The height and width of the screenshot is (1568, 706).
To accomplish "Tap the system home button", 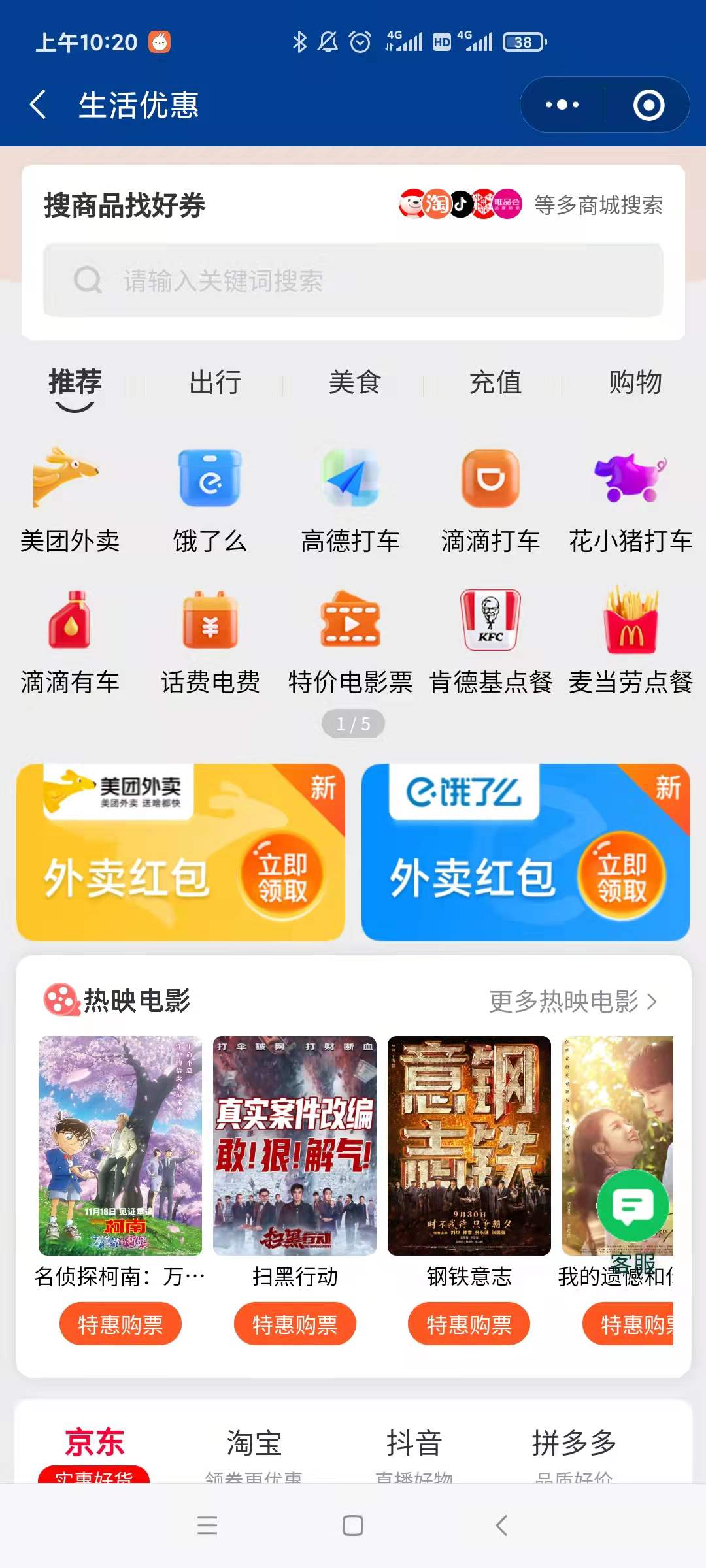I will pyautogui.click(x=353, y=1526).
